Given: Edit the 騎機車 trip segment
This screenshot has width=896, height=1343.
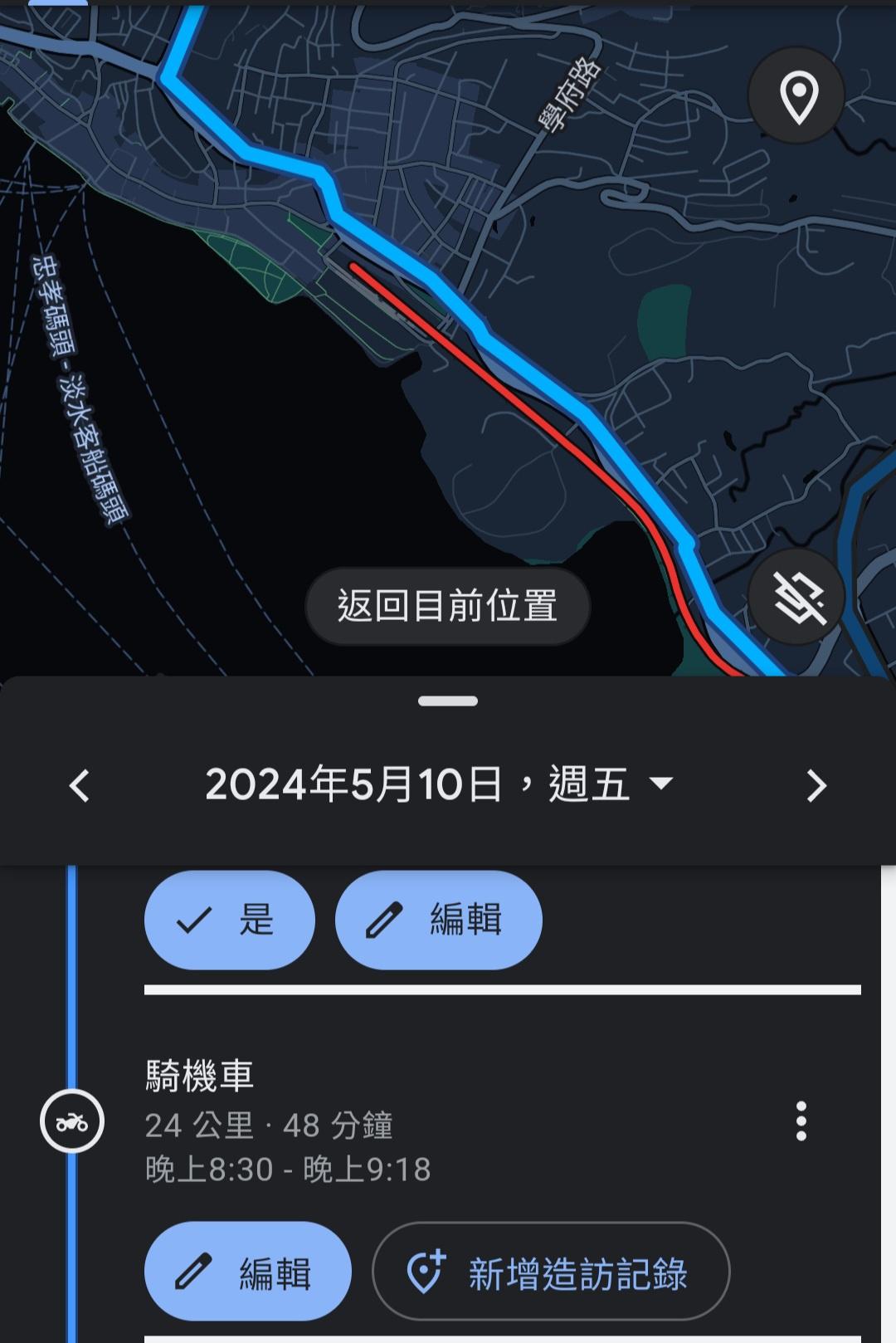Looking at the screenshot, I should (x=247, y=1271).
